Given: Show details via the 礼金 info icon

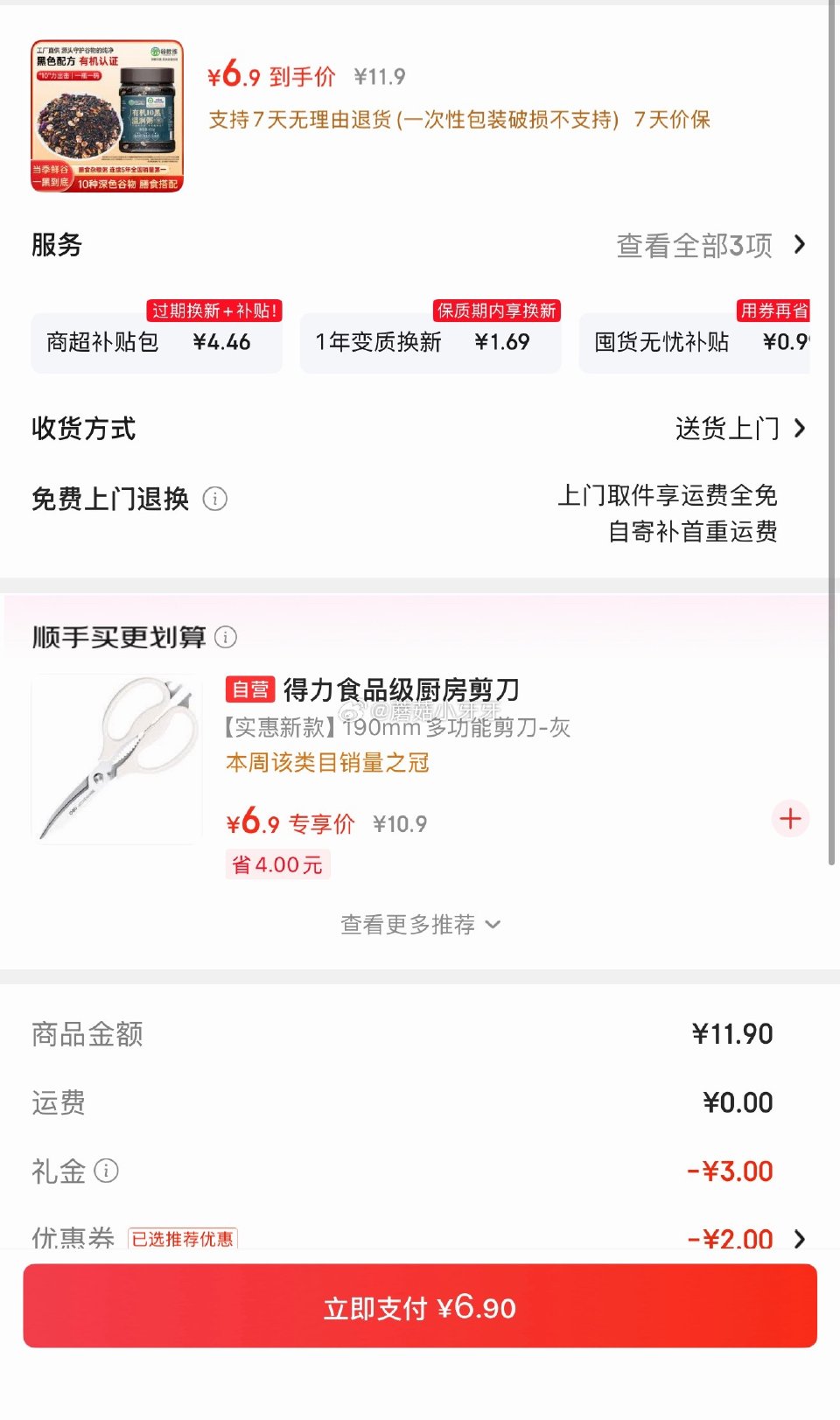Looking at the screenshot, I should 106,1171.
